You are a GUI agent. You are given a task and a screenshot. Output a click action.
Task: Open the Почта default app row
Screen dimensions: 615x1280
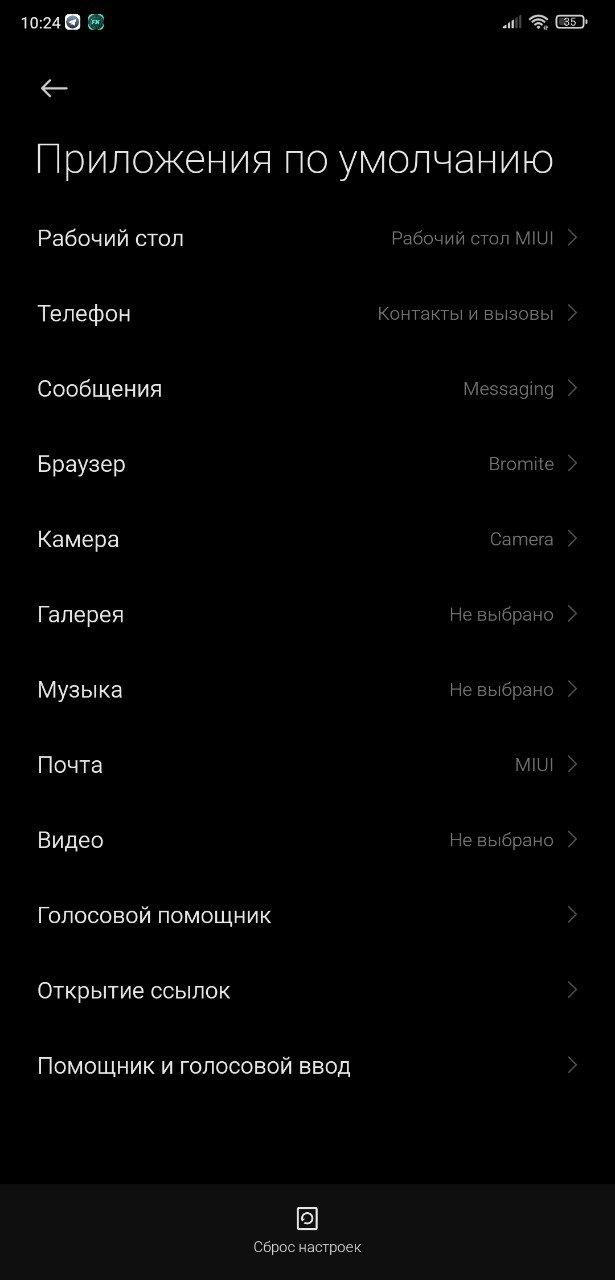click(307, 765)
